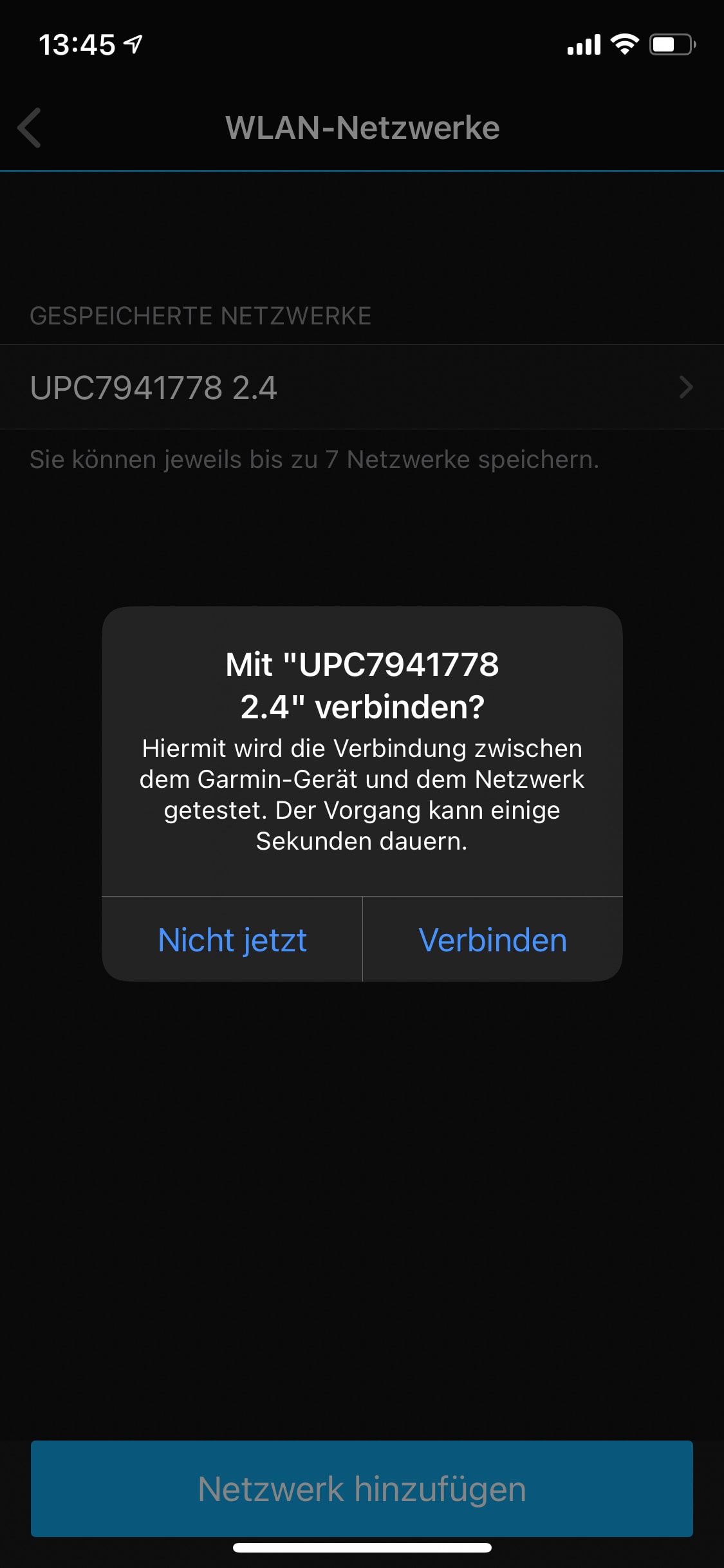The height and width of the screenshot is (1568, 724).
Task: Dismiss the dialog with Nicht jetzt
Action: point(232,939)
